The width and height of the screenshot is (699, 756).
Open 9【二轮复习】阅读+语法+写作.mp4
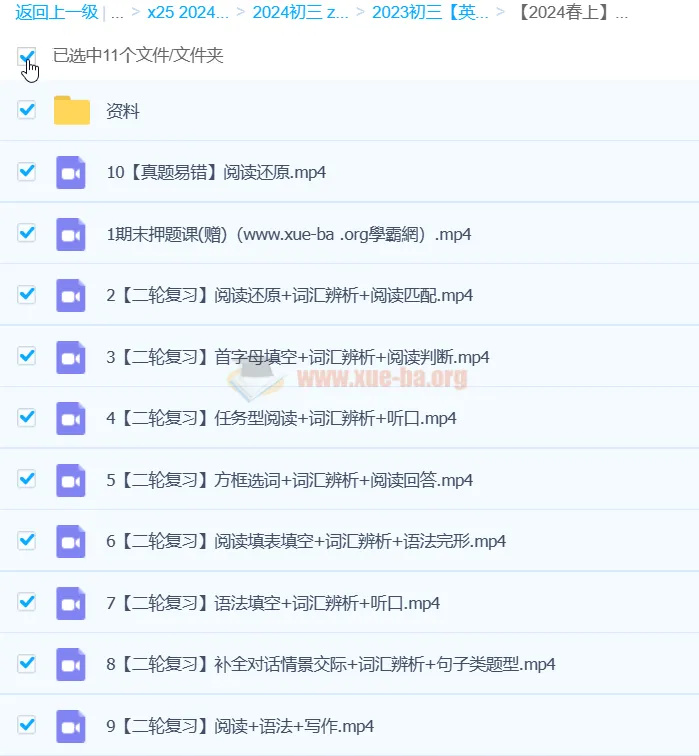[240, 725]
